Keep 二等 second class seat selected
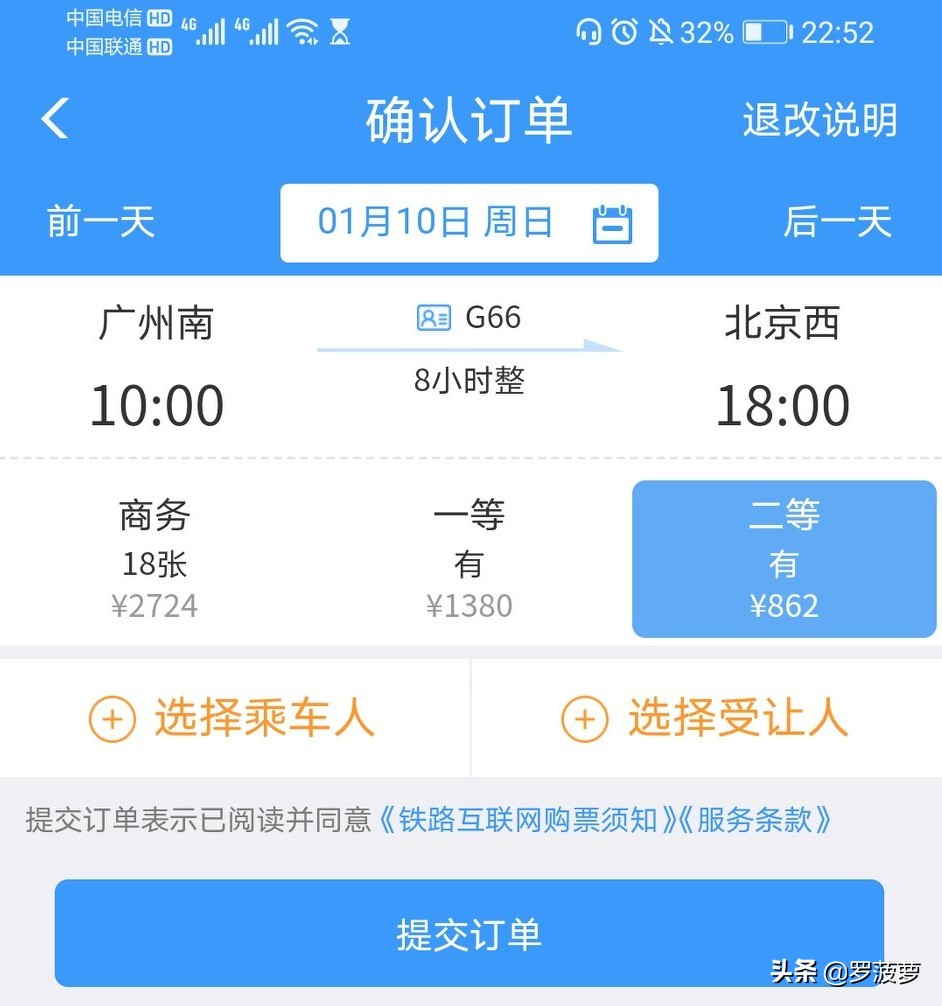 coord(784,558)
